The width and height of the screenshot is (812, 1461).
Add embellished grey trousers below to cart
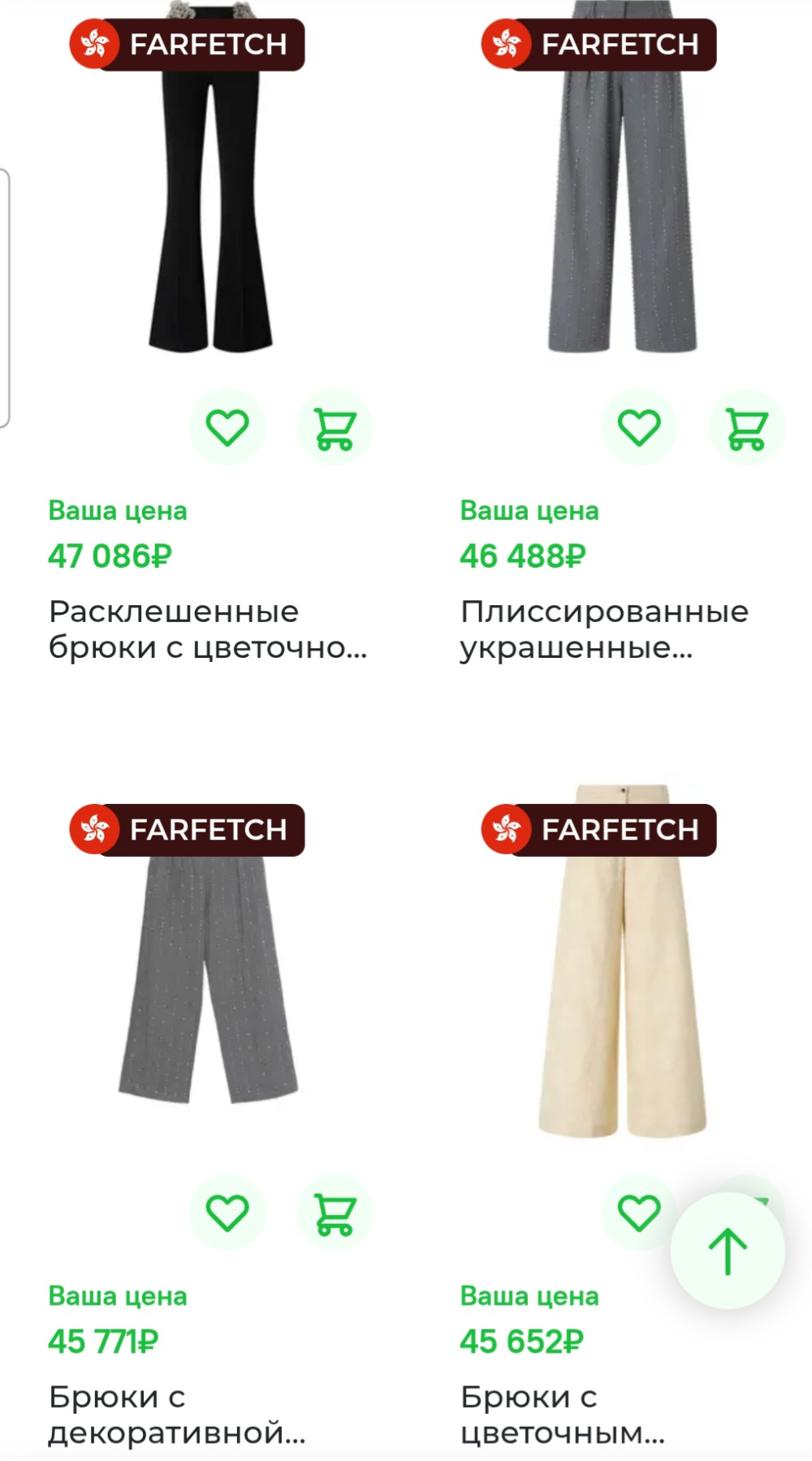334,1212
